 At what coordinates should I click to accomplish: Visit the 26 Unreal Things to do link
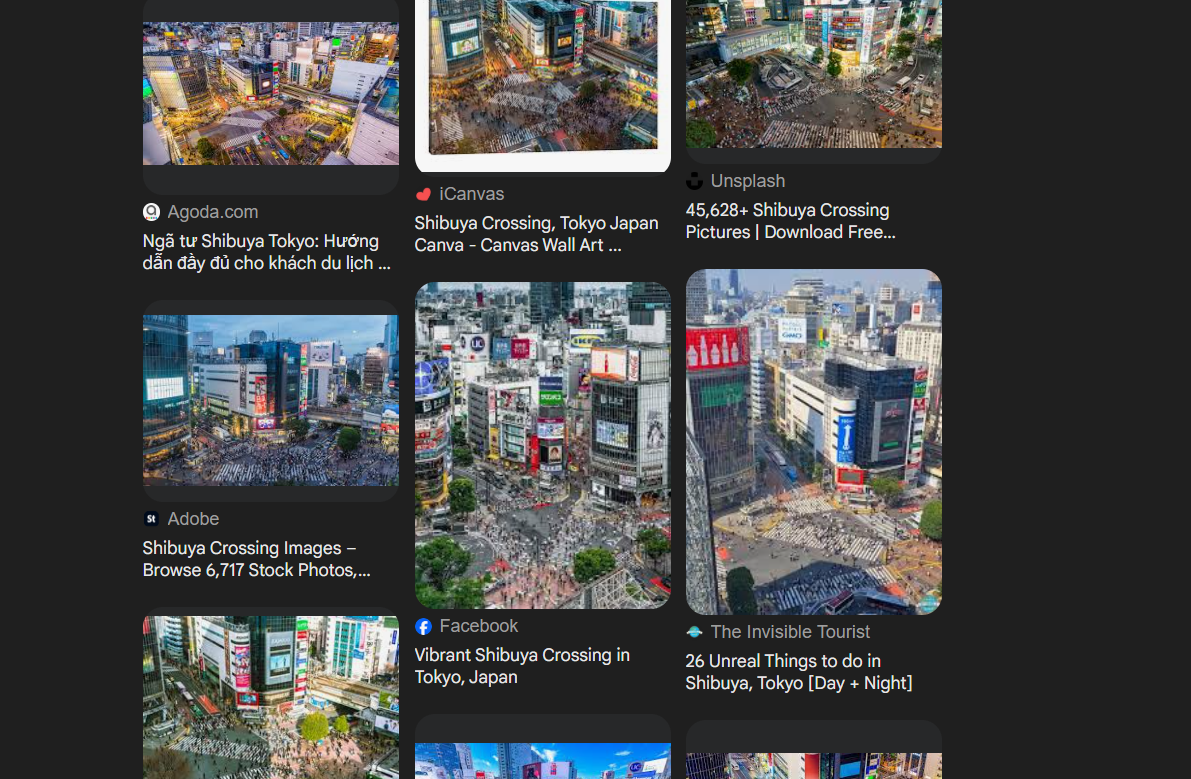coord(798,672)
